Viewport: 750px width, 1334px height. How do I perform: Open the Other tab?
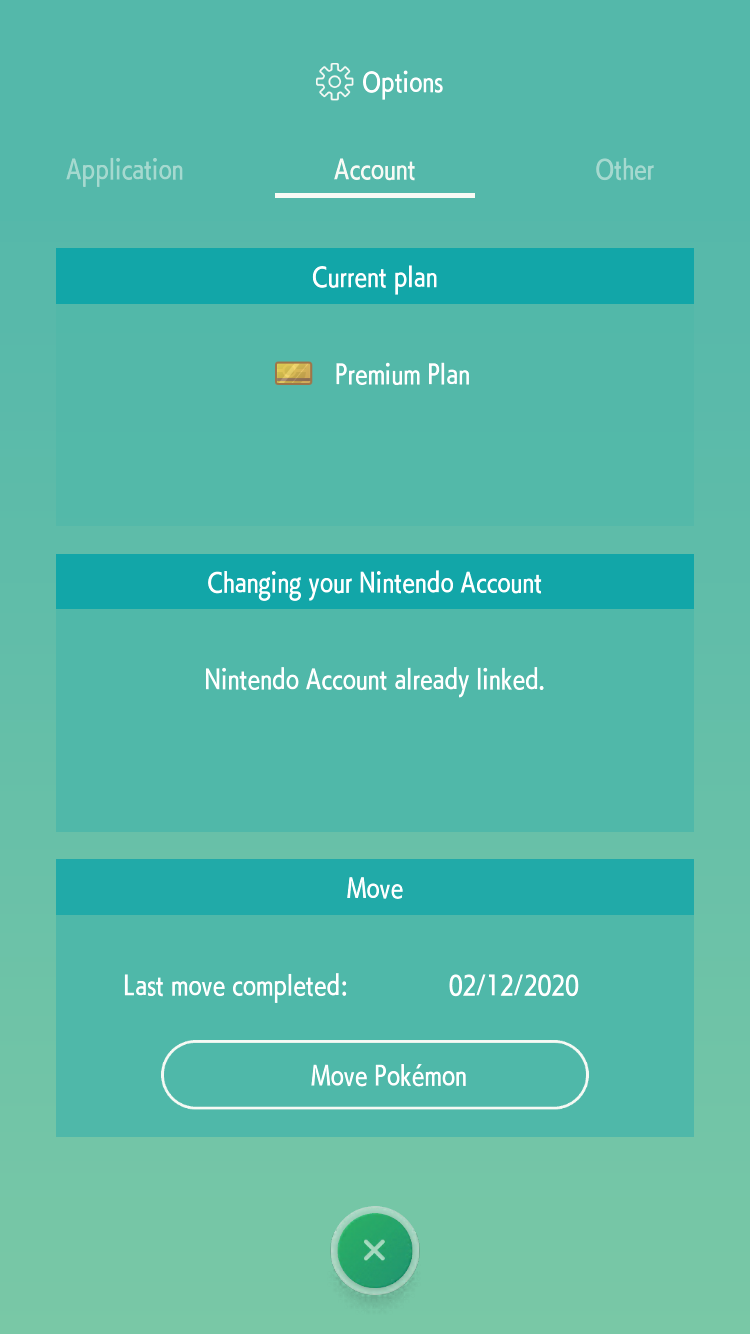pyautogui.click(x=624, y=170)
